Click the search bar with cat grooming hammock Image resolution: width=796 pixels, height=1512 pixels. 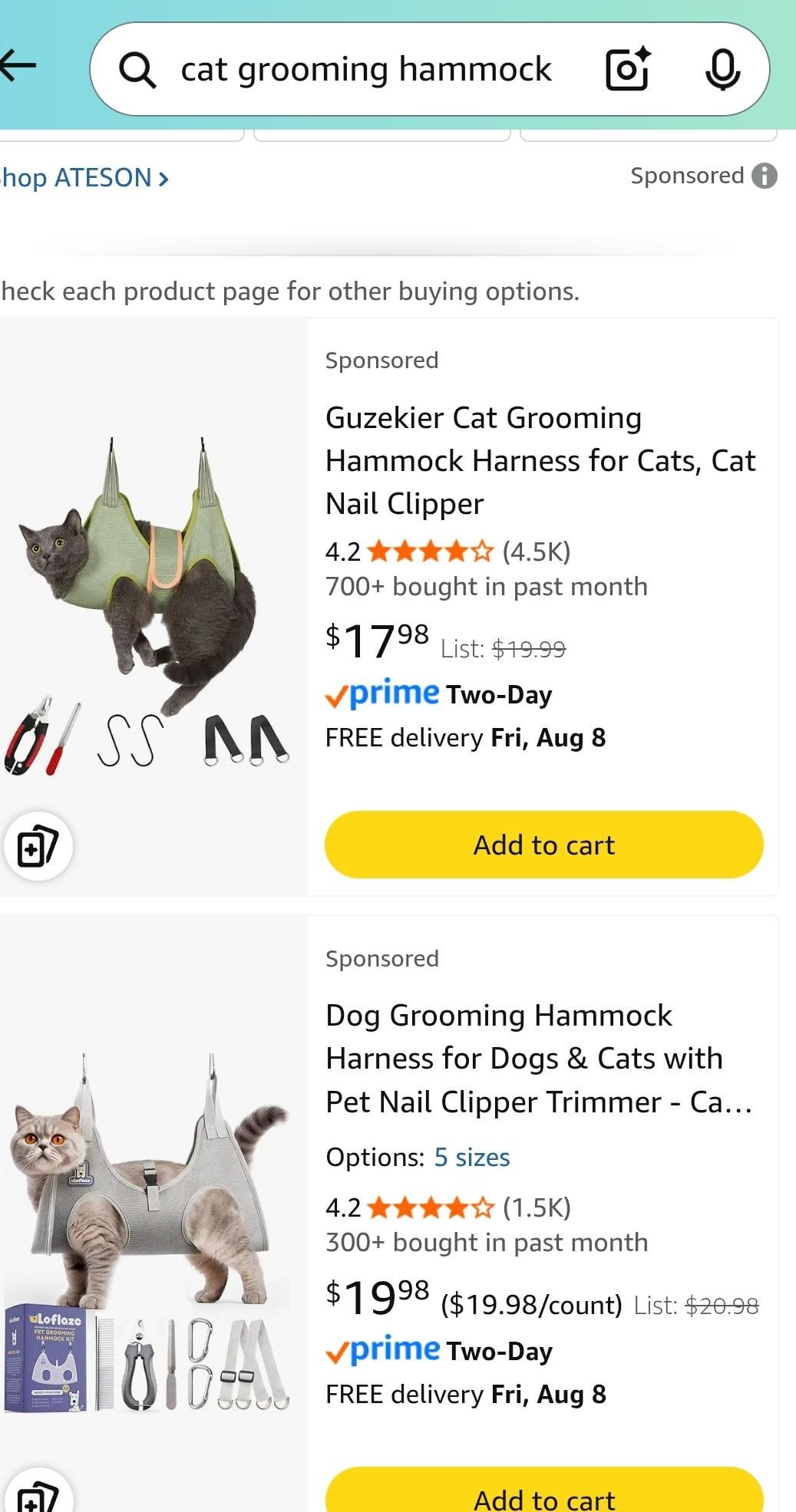(x=367, y=68)
